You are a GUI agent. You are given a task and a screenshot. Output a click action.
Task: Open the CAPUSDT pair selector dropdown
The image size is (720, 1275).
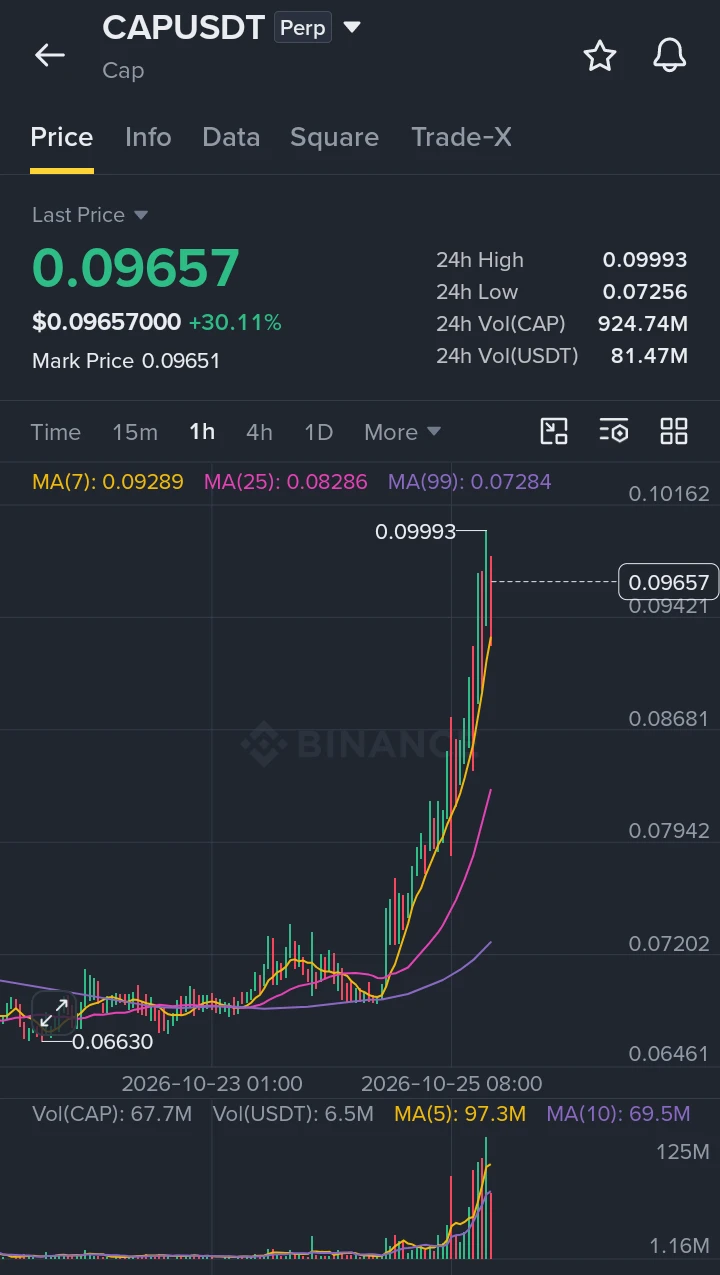coord(352,28)
